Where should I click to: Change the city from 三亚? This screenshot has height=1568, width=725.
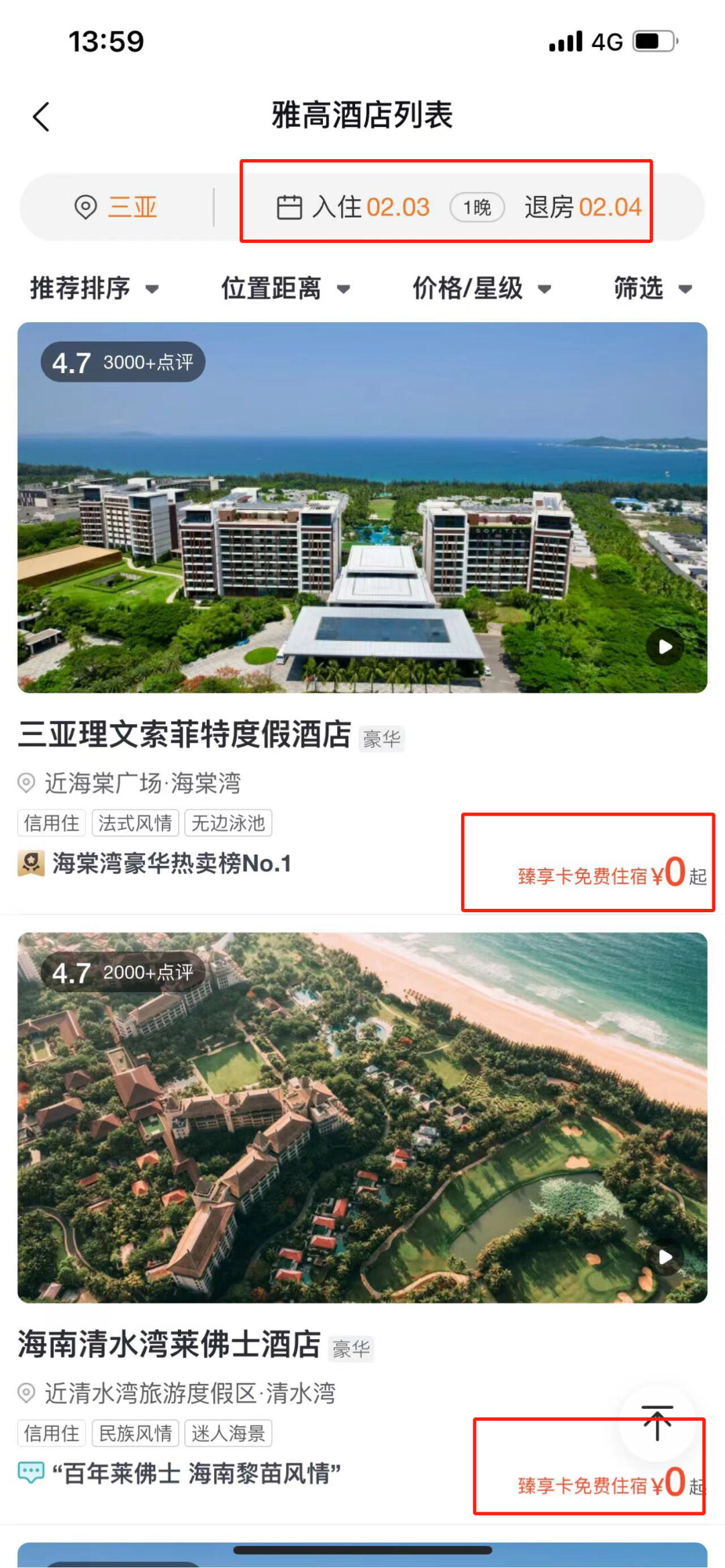pos(117,207)
